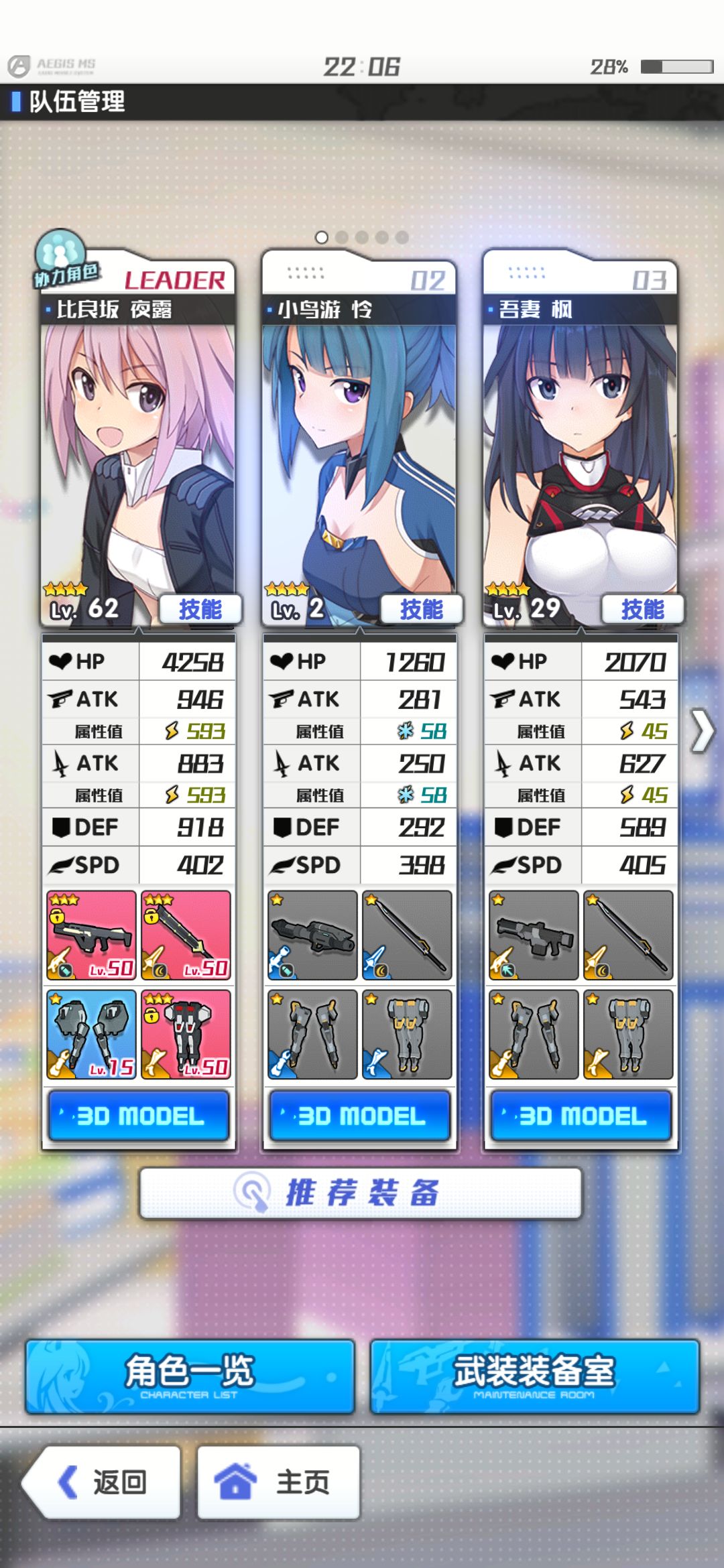This screenshot has height=1568, width=724.
Task: Open 比良坂 夜露's Lv.50 rifle weapon slot
Action: [x=91, y=935]
